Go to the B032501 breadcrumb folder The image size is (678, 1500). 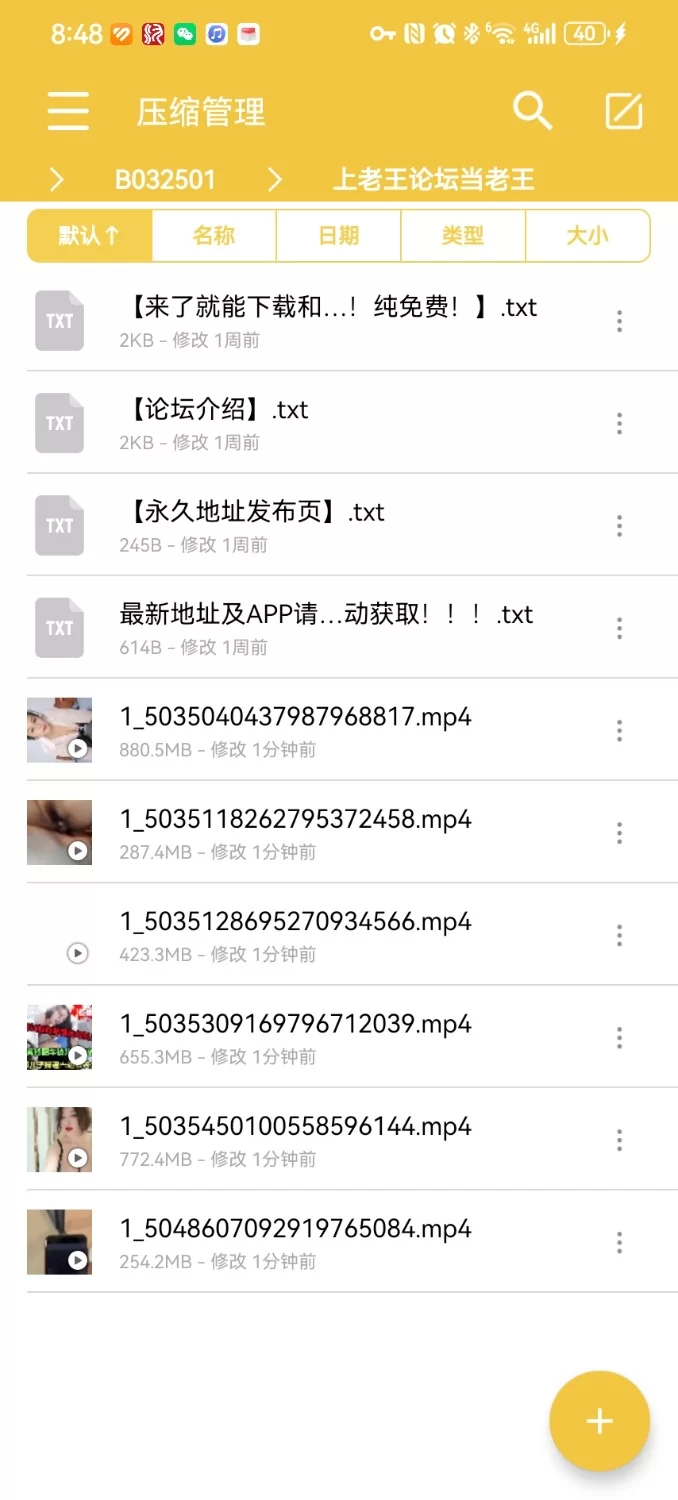coord(165,180)
